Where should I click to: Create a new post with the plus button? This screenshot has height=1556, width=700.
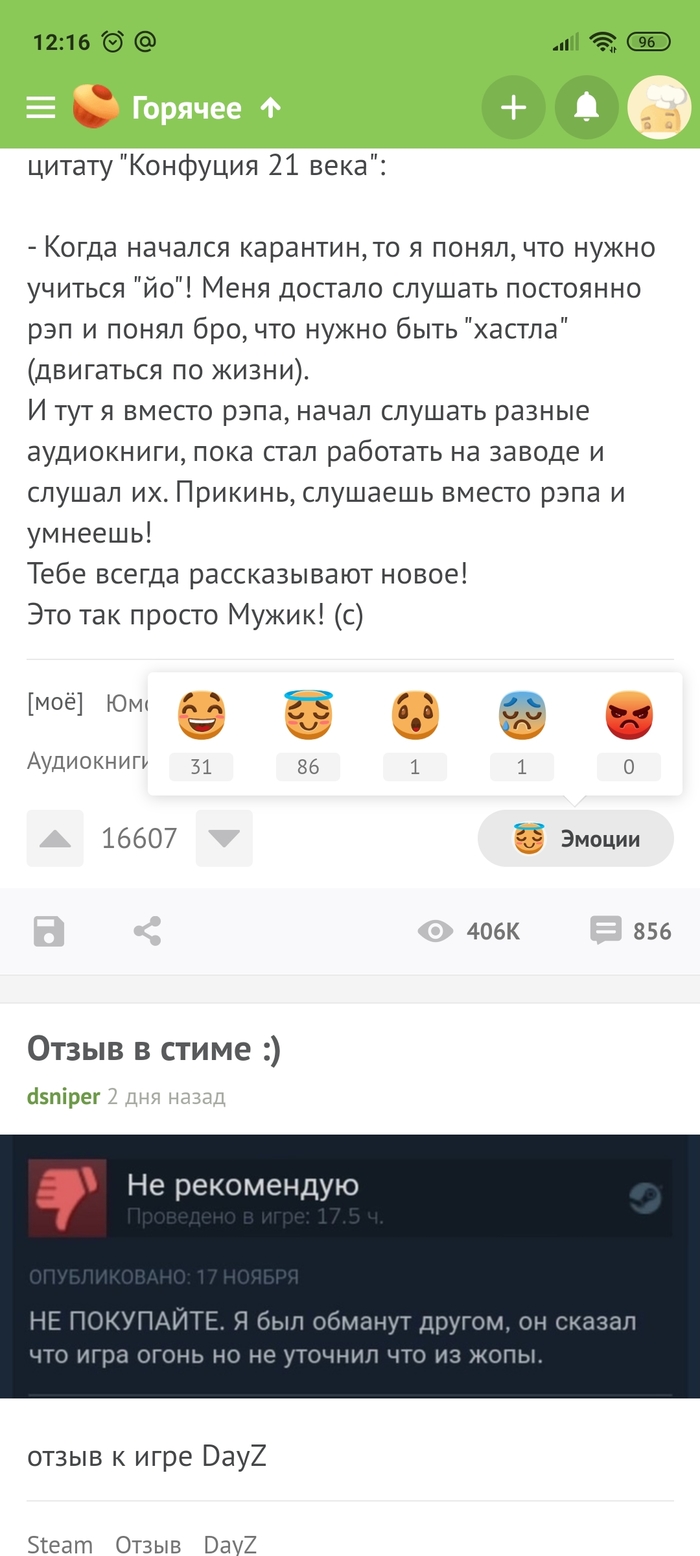pos(513,107)
